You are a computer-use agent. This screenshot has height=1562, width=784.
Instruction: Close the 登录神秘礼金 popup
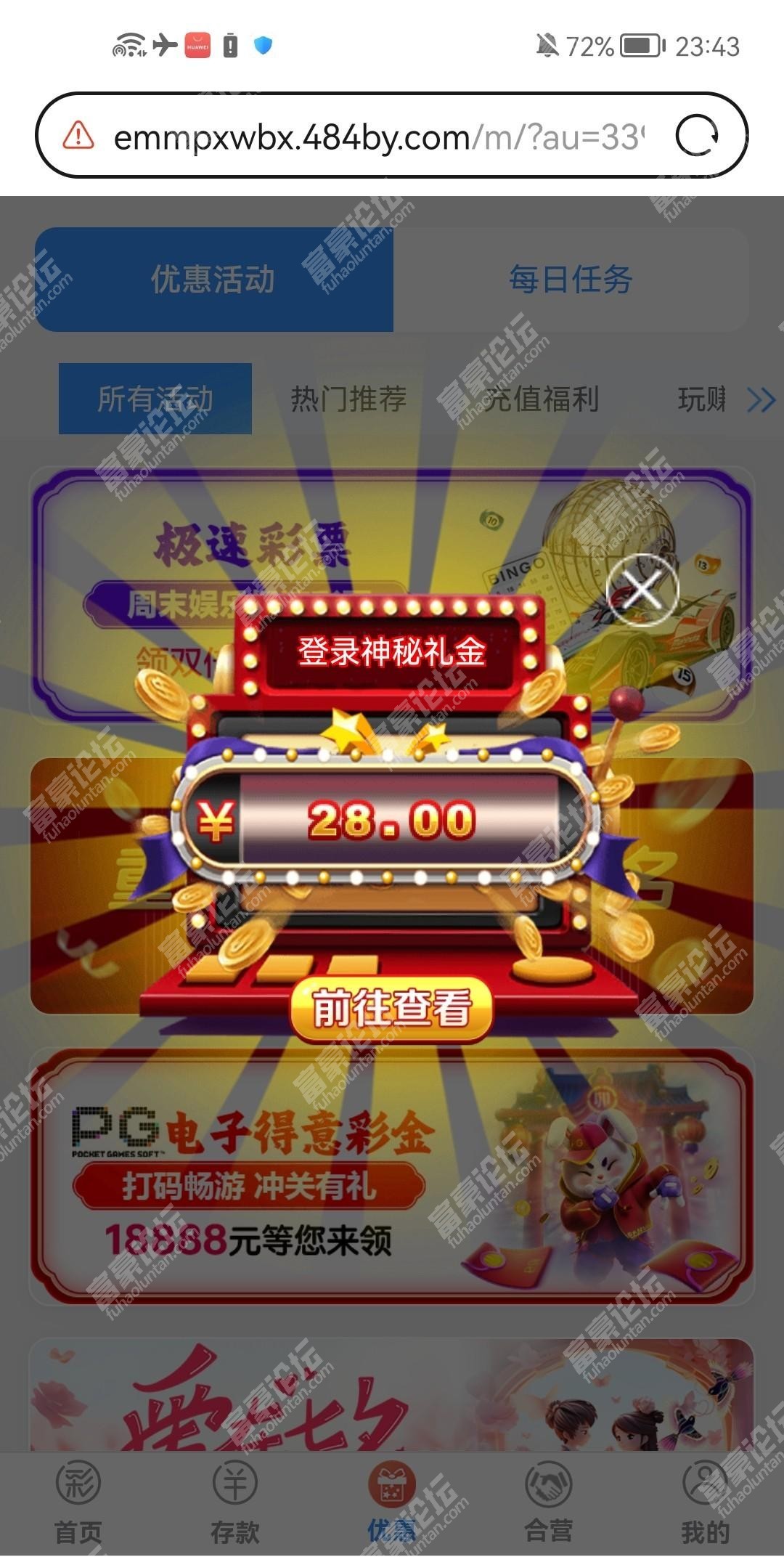click(x=642, y=589)
